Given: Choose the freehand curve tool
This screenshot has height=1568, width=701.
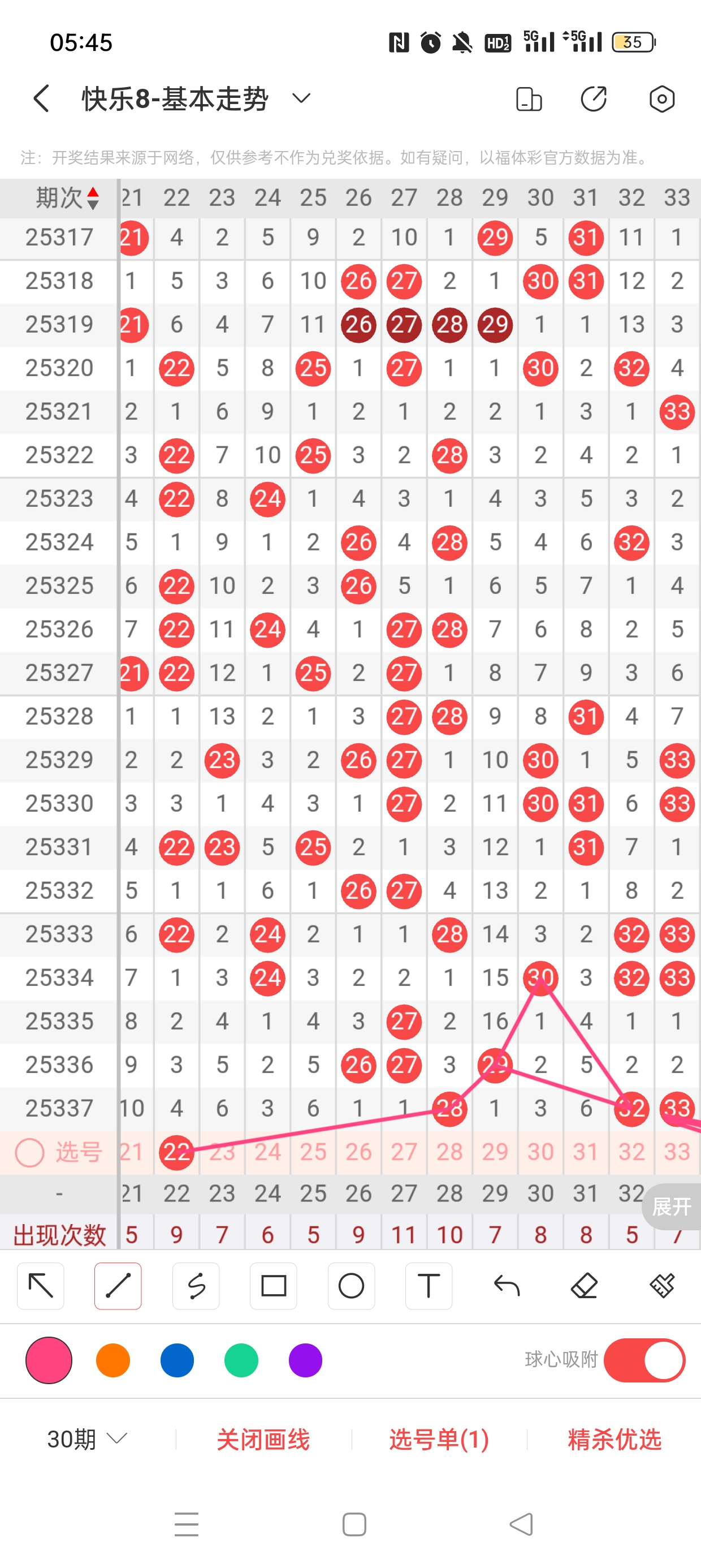Looking at the screenshot, I should (196, 1286).
